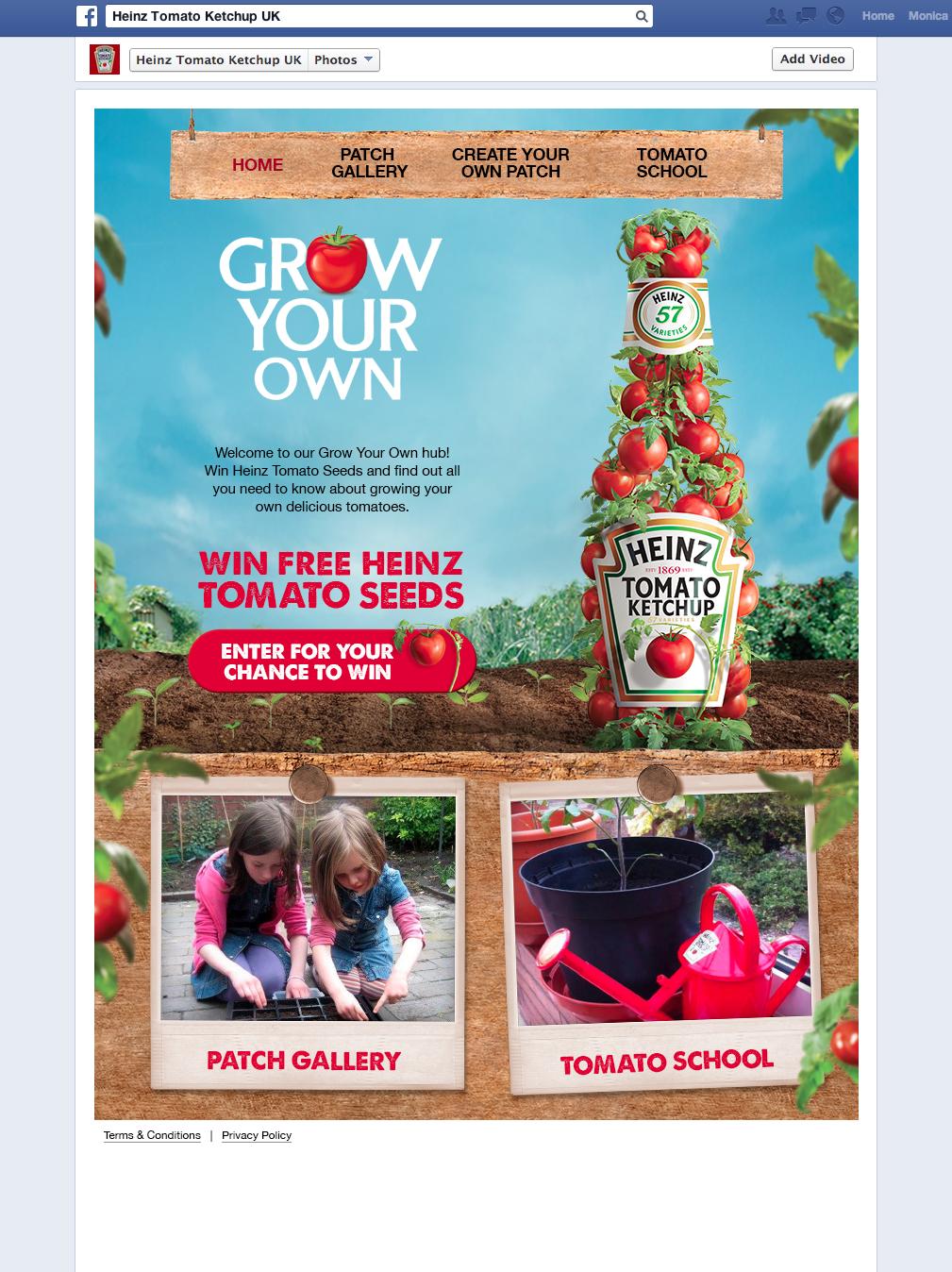Tap the Facebook search field
This screenshot has width=952, height=1272.
pos(368,16)
